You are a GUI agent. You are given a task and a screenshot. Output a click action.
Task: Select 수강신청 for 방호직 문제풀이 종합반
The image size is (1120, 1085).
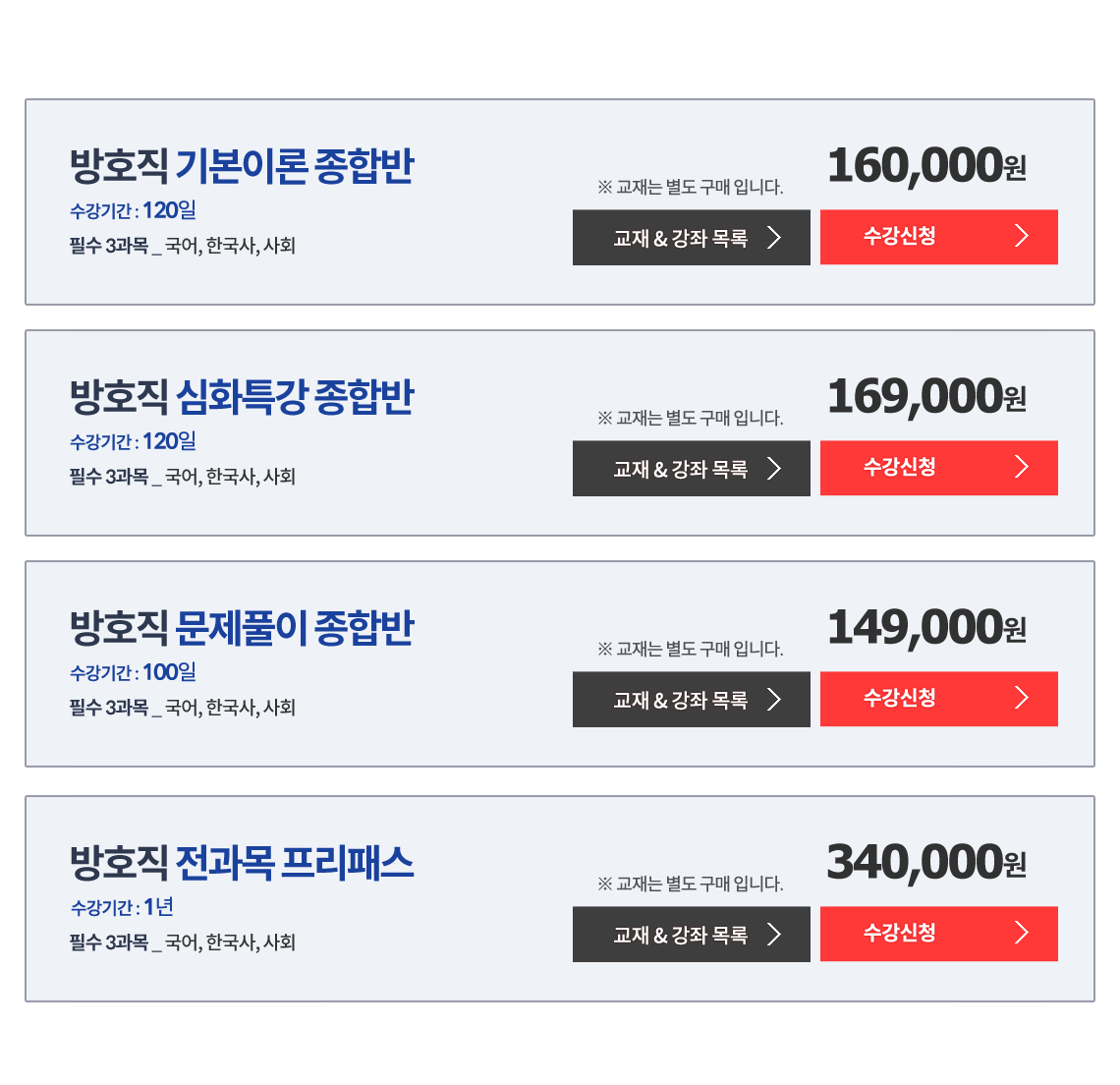click(938, 699)
